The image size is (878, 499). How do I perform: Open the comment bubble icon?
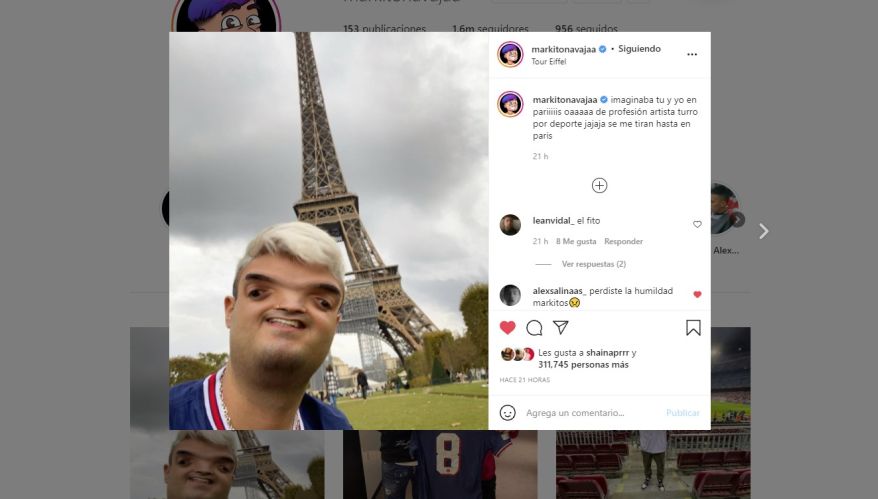click(534, 327)
